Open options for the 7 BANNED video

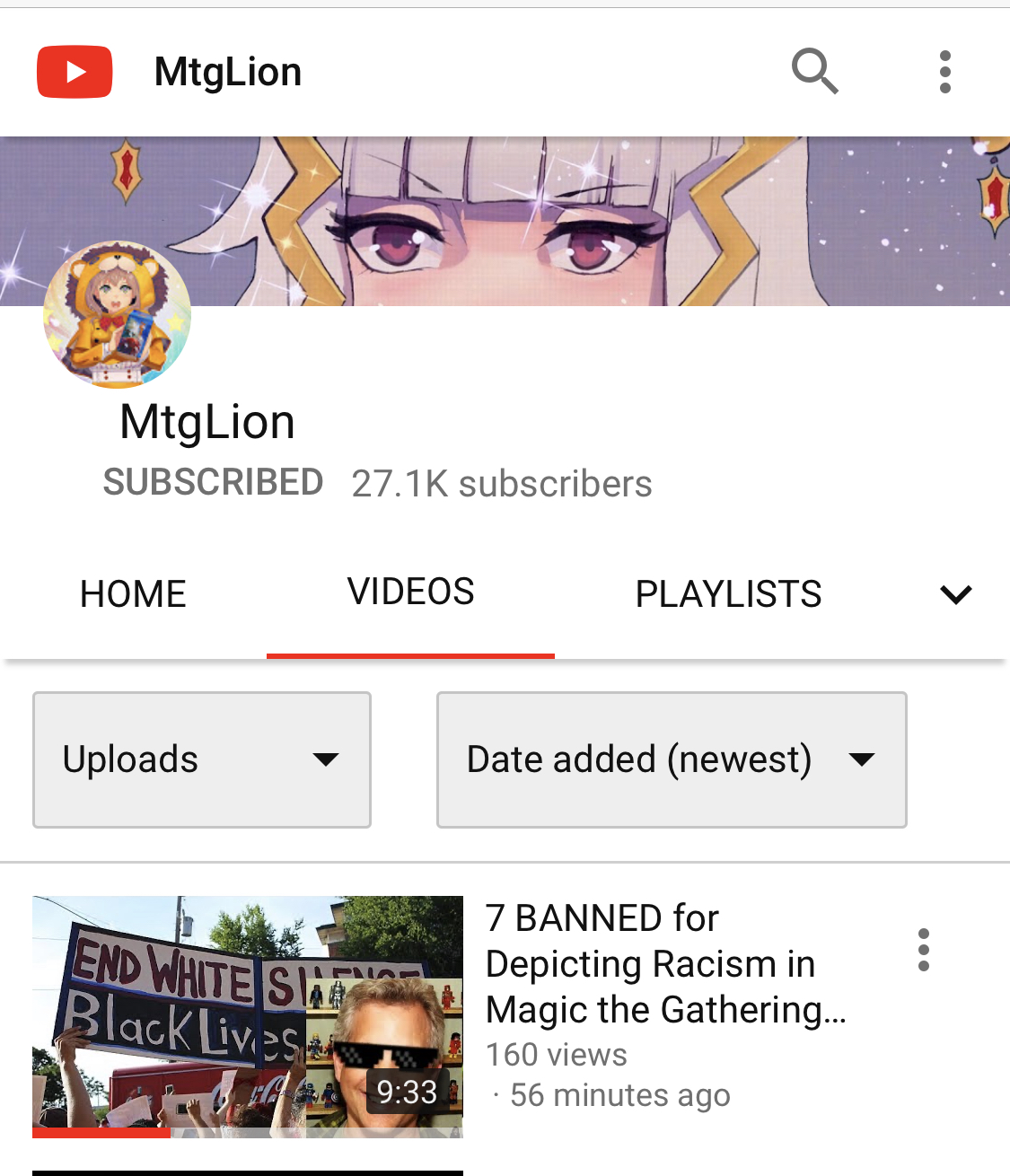923,950
